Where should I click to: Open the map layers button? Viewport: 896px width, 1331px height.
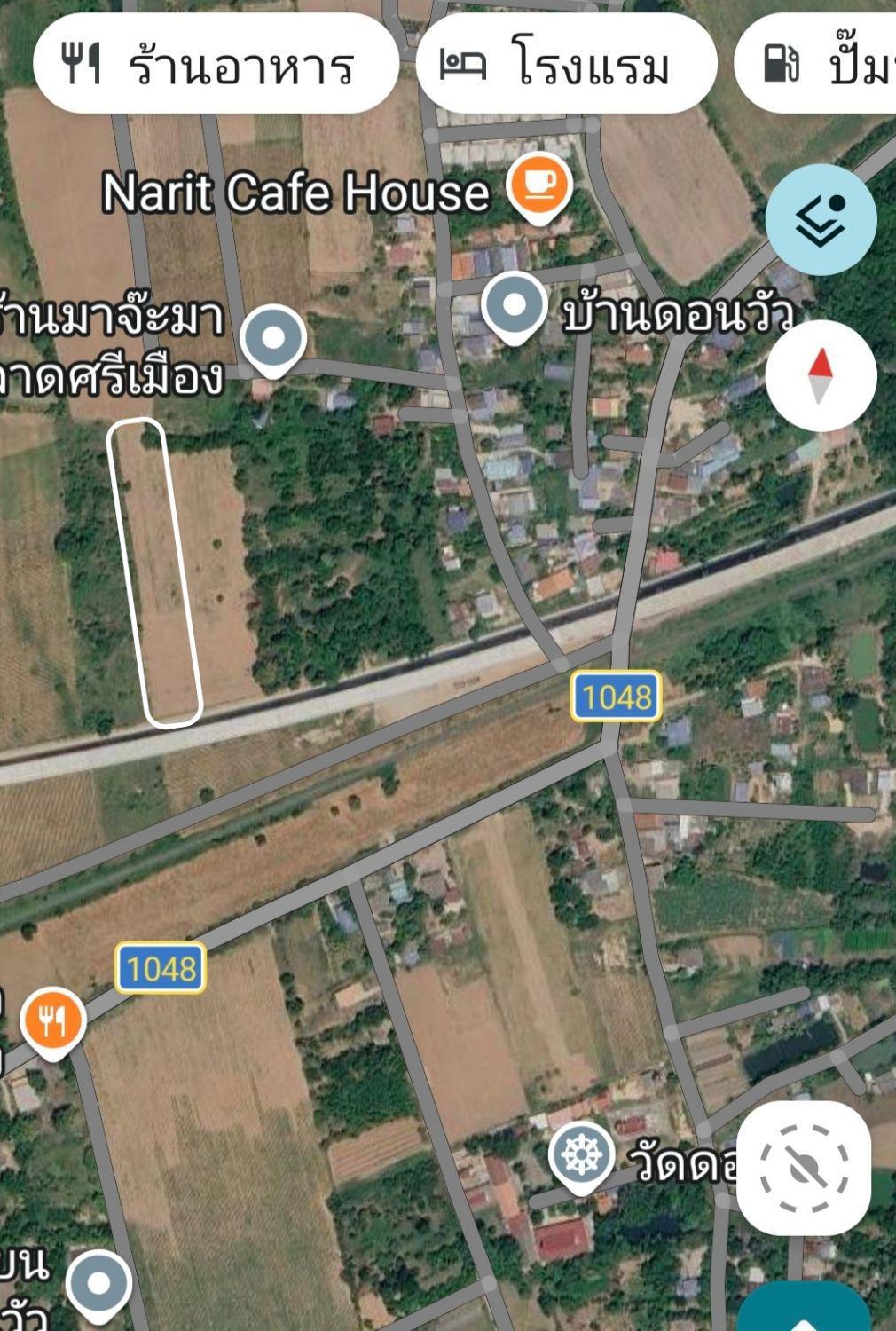click(x=821, y=219)
